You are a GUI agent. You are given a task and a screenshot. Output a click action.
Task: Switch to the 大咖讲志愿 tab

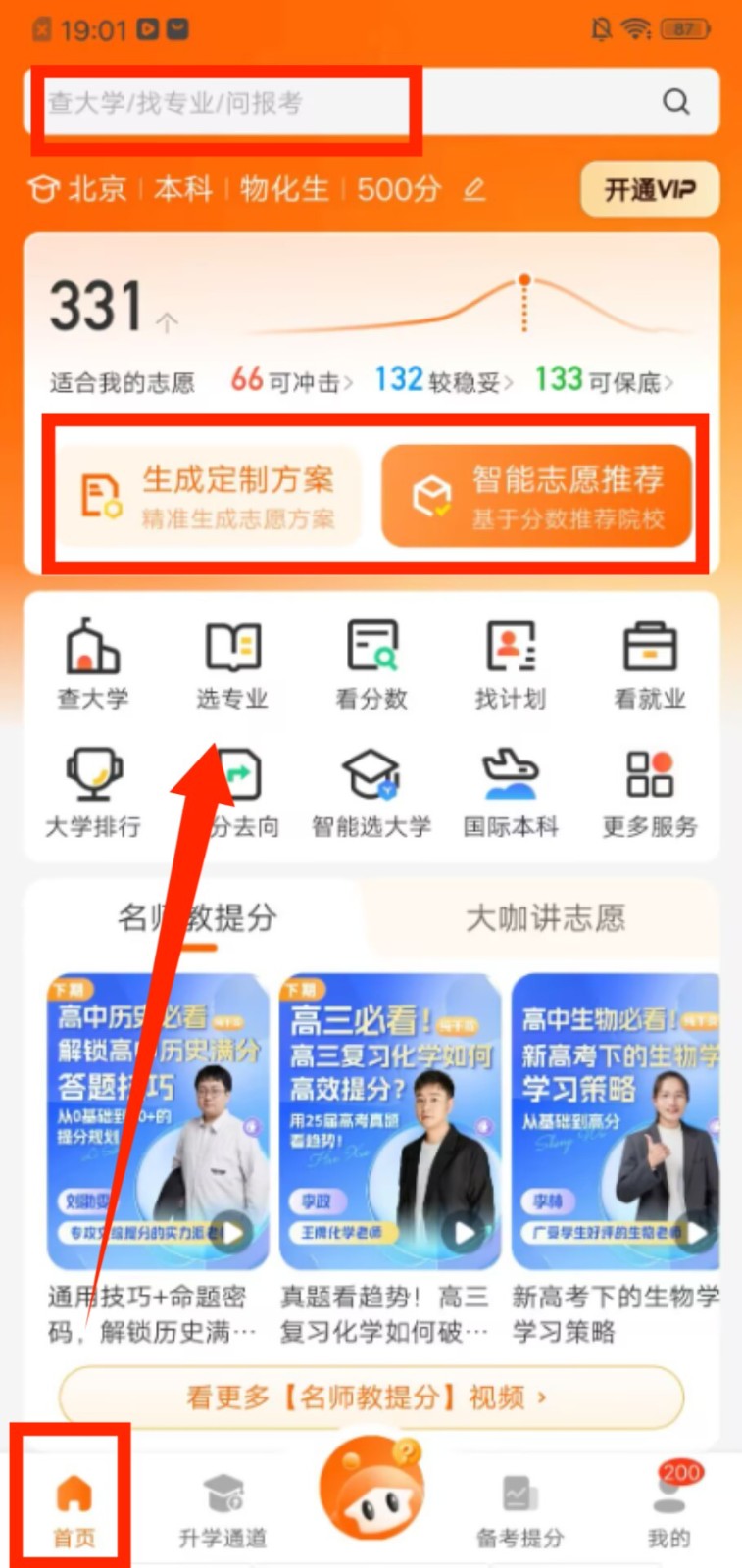pos(545,918)
